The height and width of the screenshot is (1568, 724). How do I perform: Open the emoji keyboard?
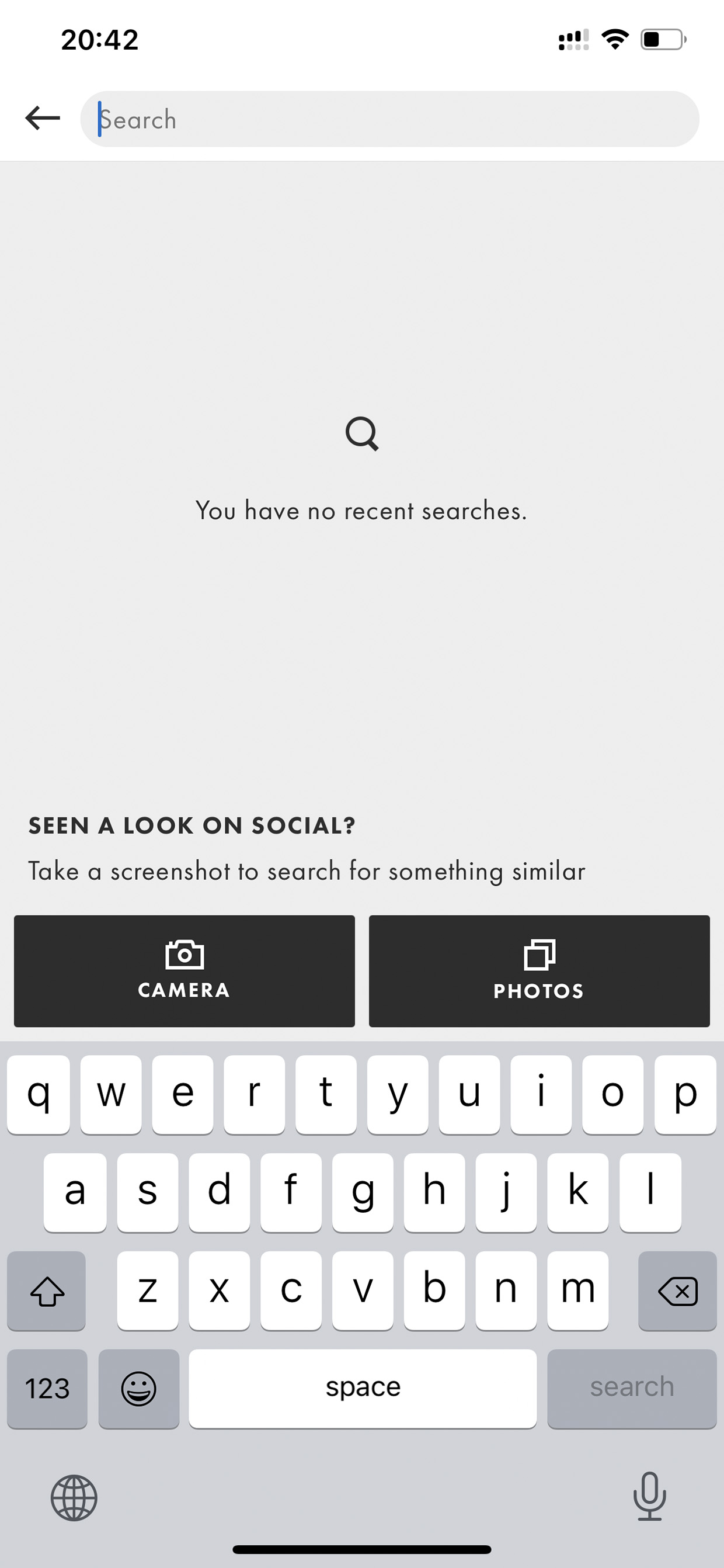tap(139, 1389)
